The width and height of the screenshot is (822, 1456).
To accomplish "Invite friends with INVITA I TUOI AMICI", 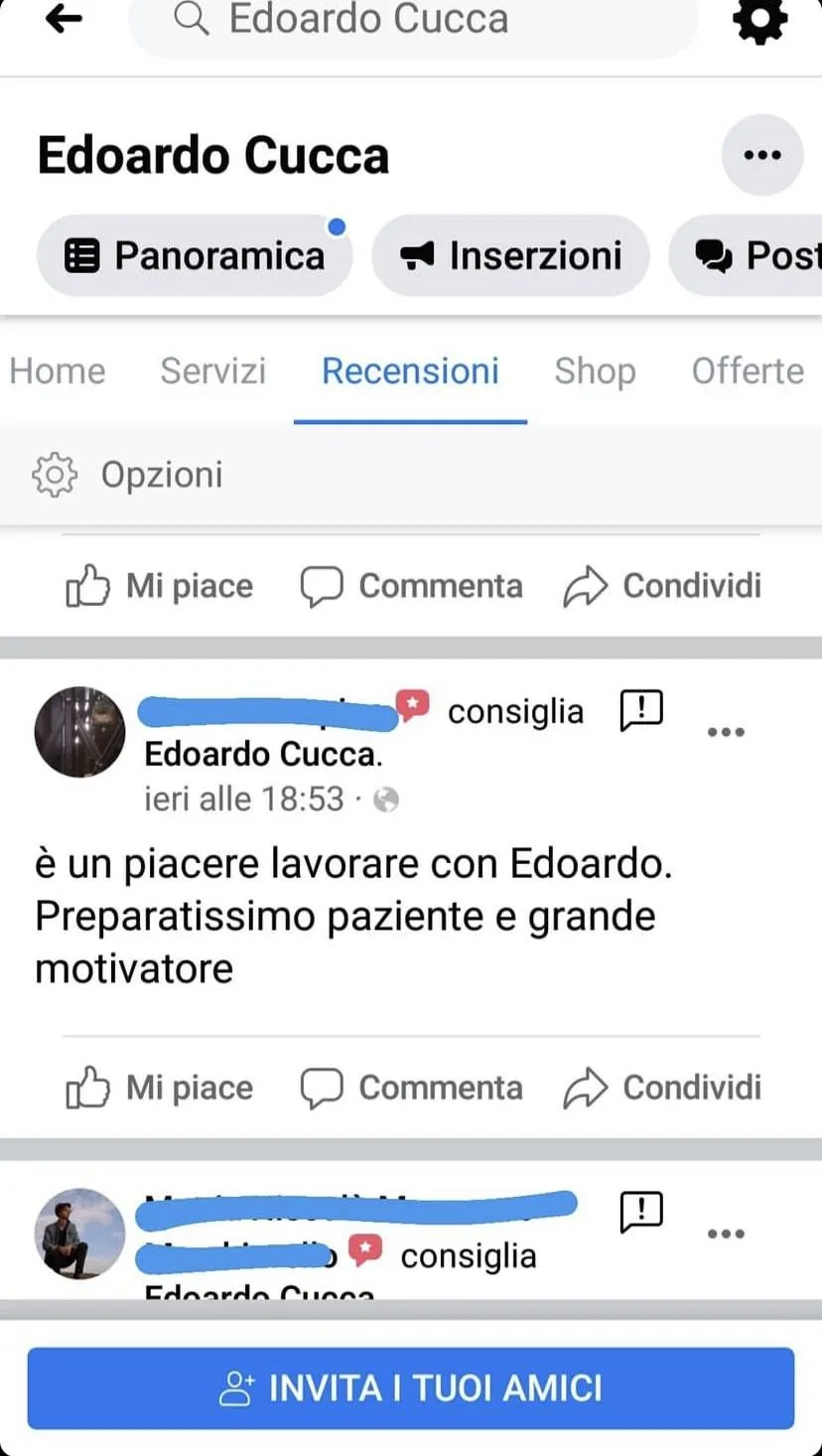I will tap(411, 1387).
